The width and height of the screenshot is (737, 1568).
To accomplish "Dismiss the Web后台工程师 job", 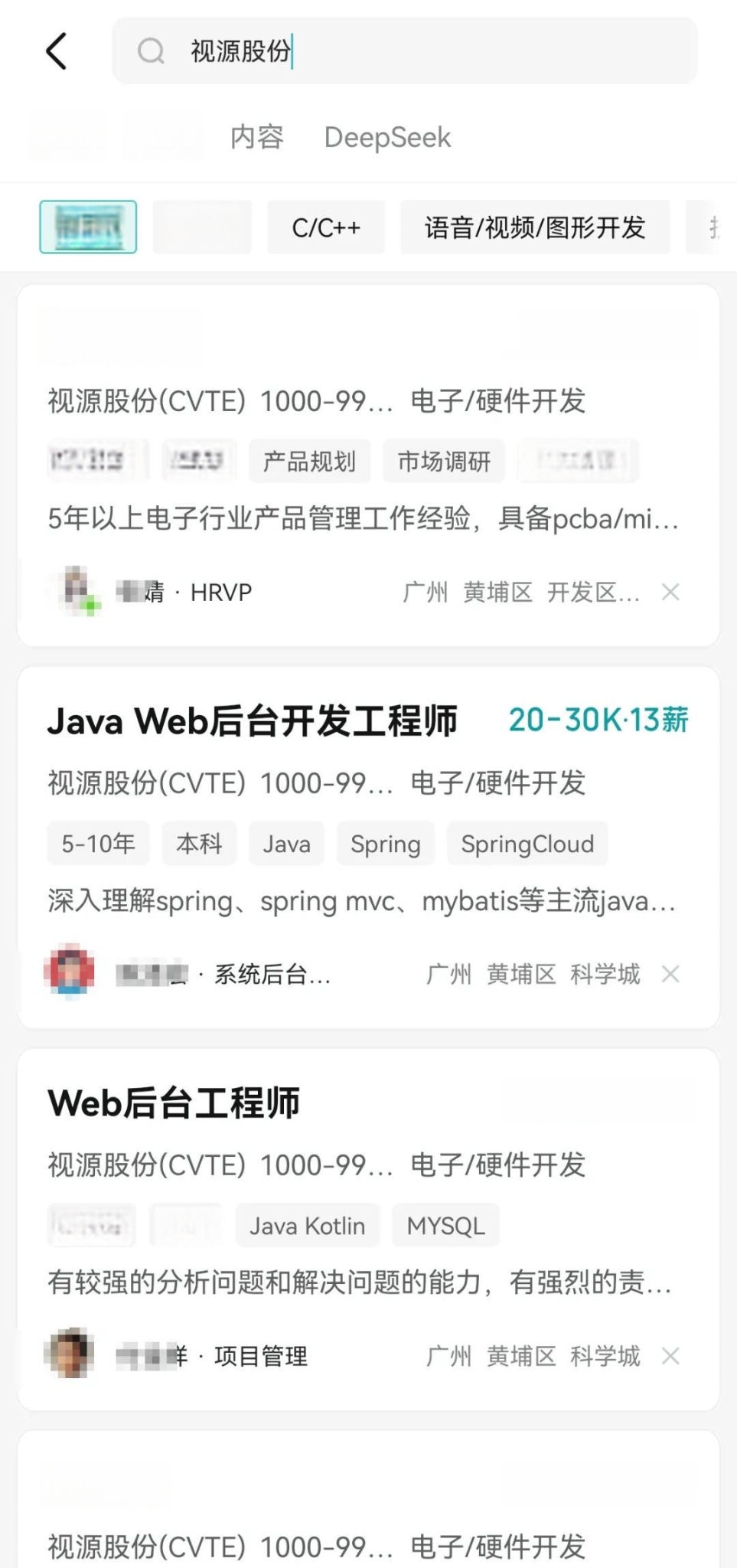I will (x=670, y=1356).
